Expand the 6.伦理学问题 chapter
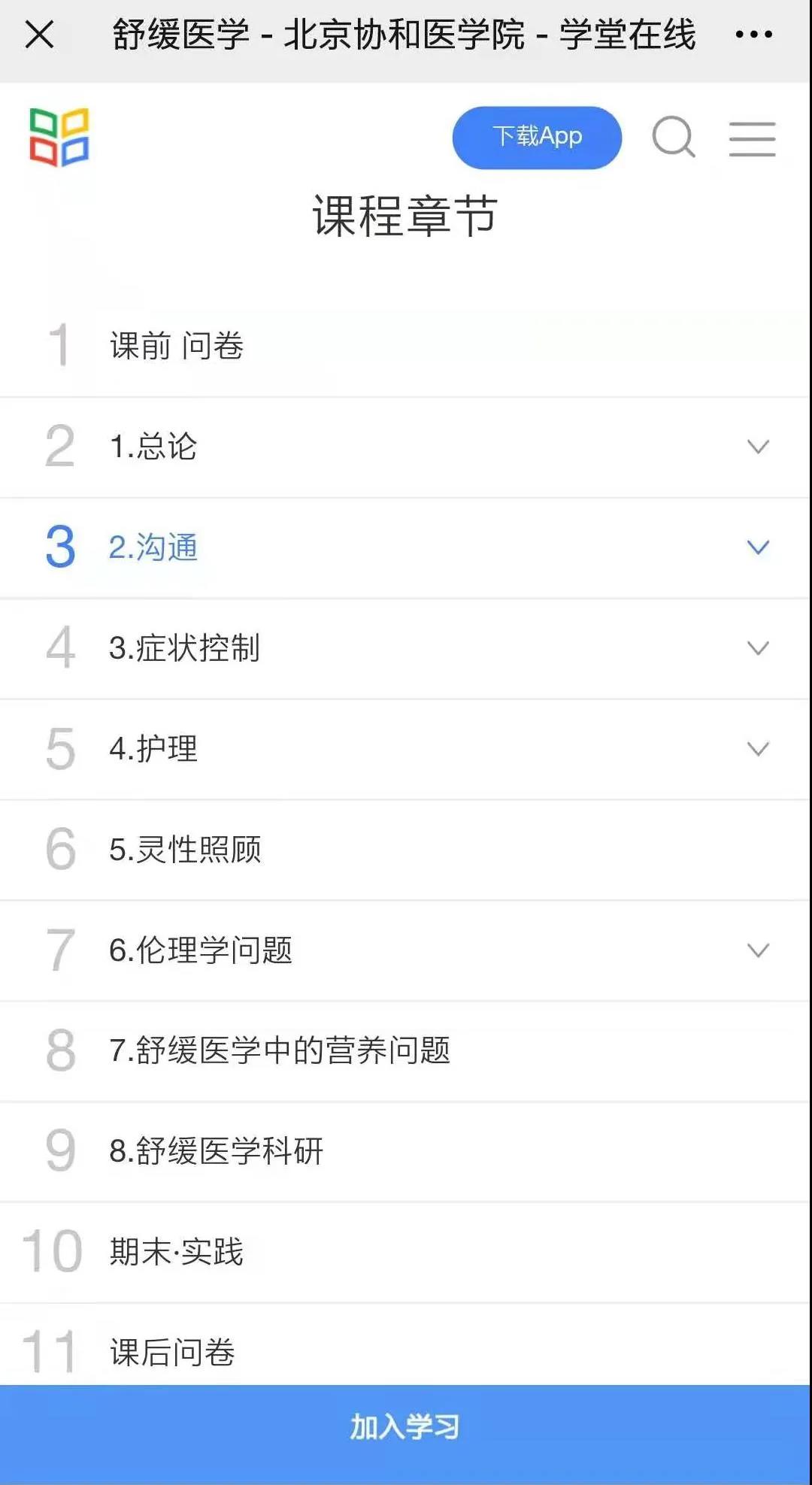Viewport: 812px width, 1485px height. (x=406, y=950)
